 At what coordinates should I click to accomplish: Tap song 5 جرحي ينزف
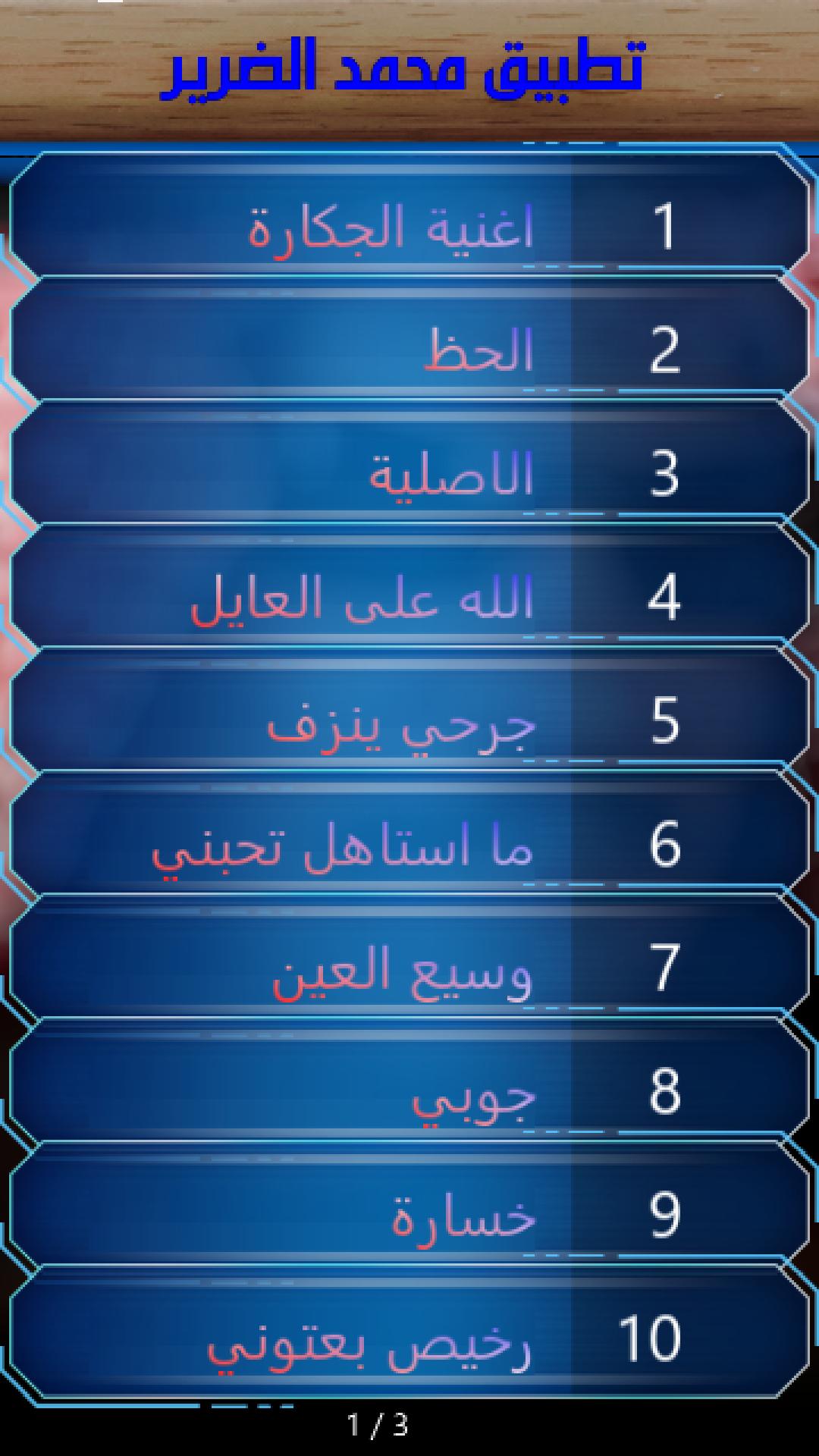click(x=409, y=719)
